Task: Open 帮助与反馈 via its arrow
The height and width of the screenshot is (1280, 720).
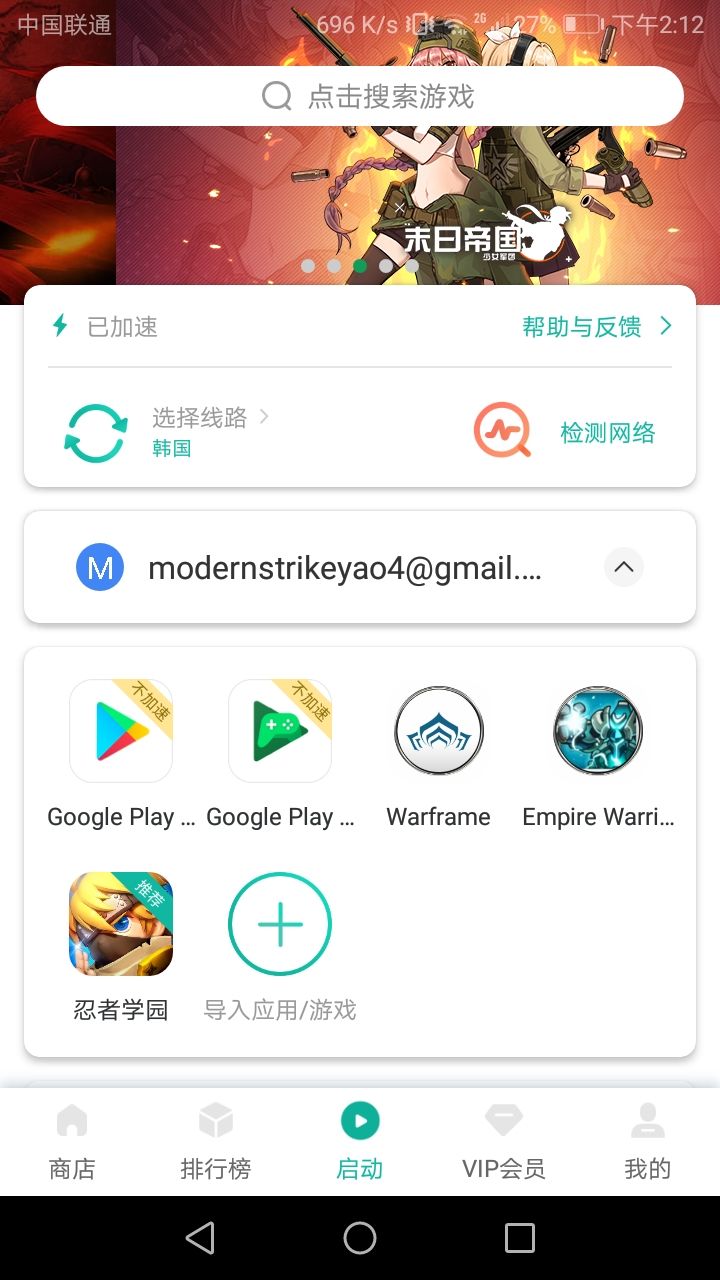Action: 664,324
